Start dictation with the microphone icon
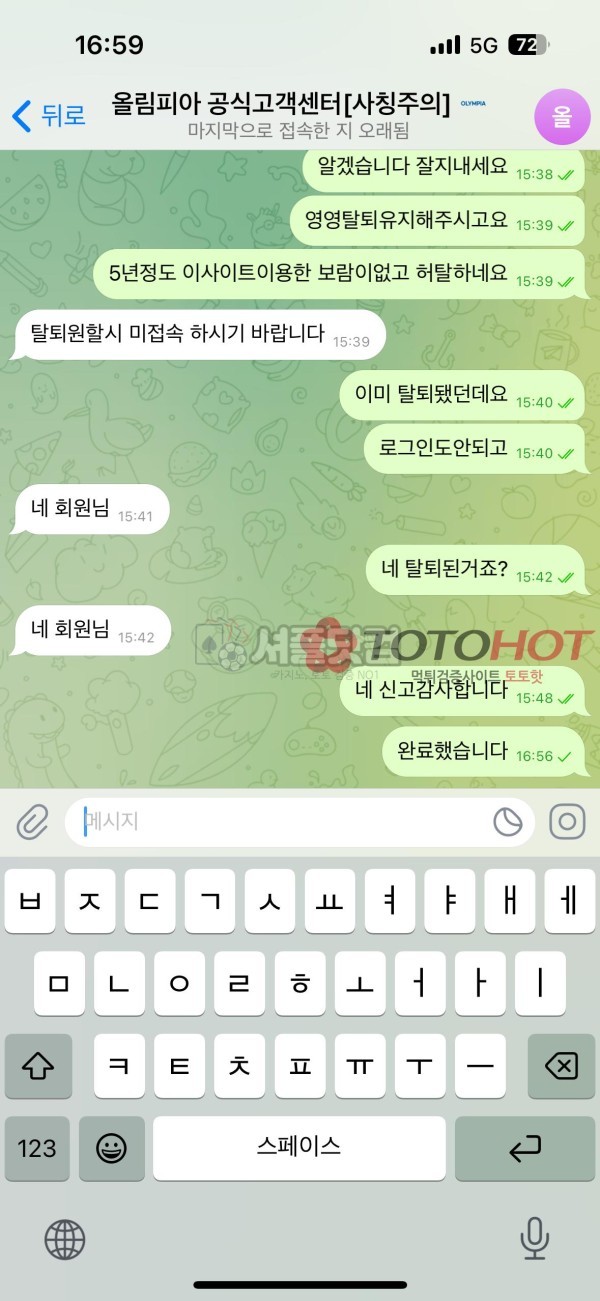This screenshot has height=1301, width=600. (x=535, y=1239)
